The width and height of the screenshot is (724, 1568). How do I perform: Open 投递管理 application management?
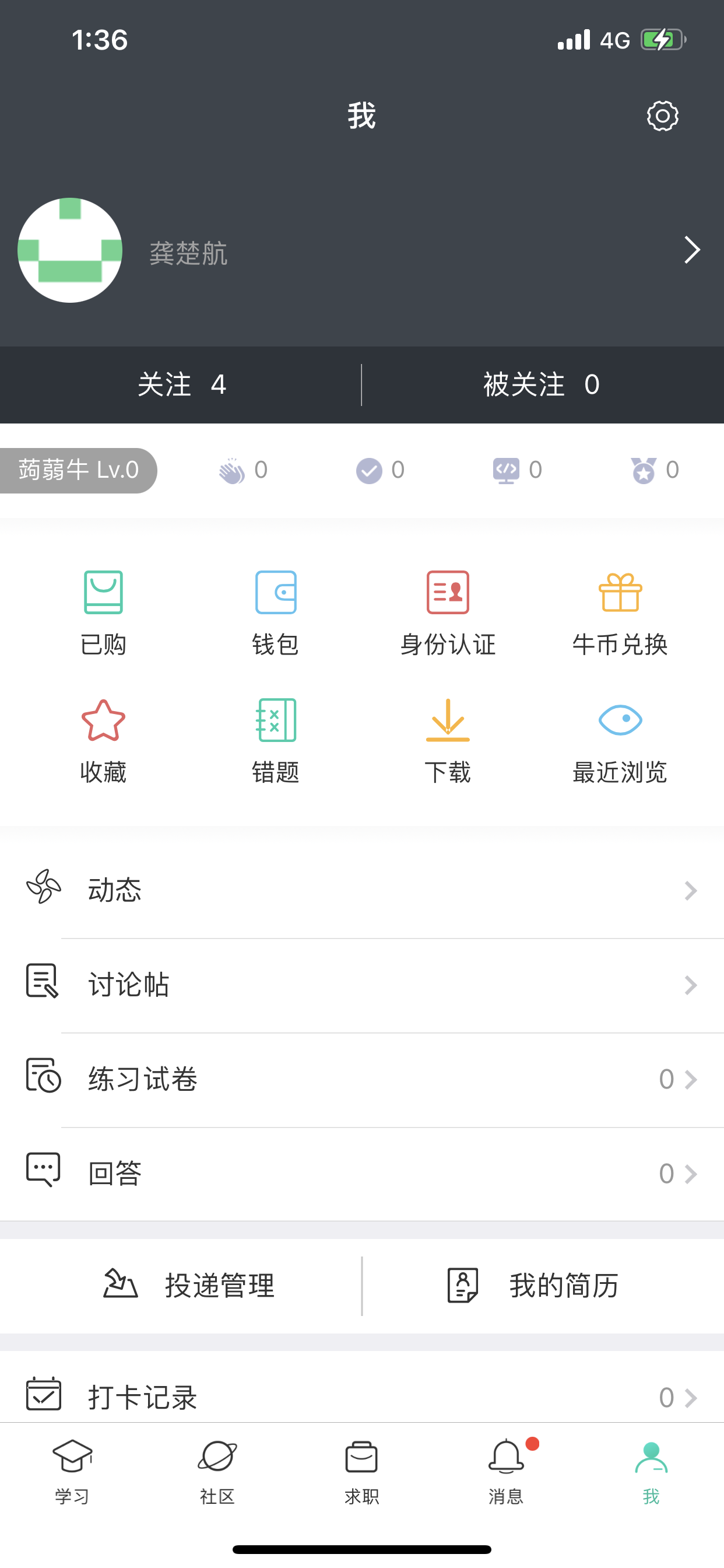(x=189, y=1286)
